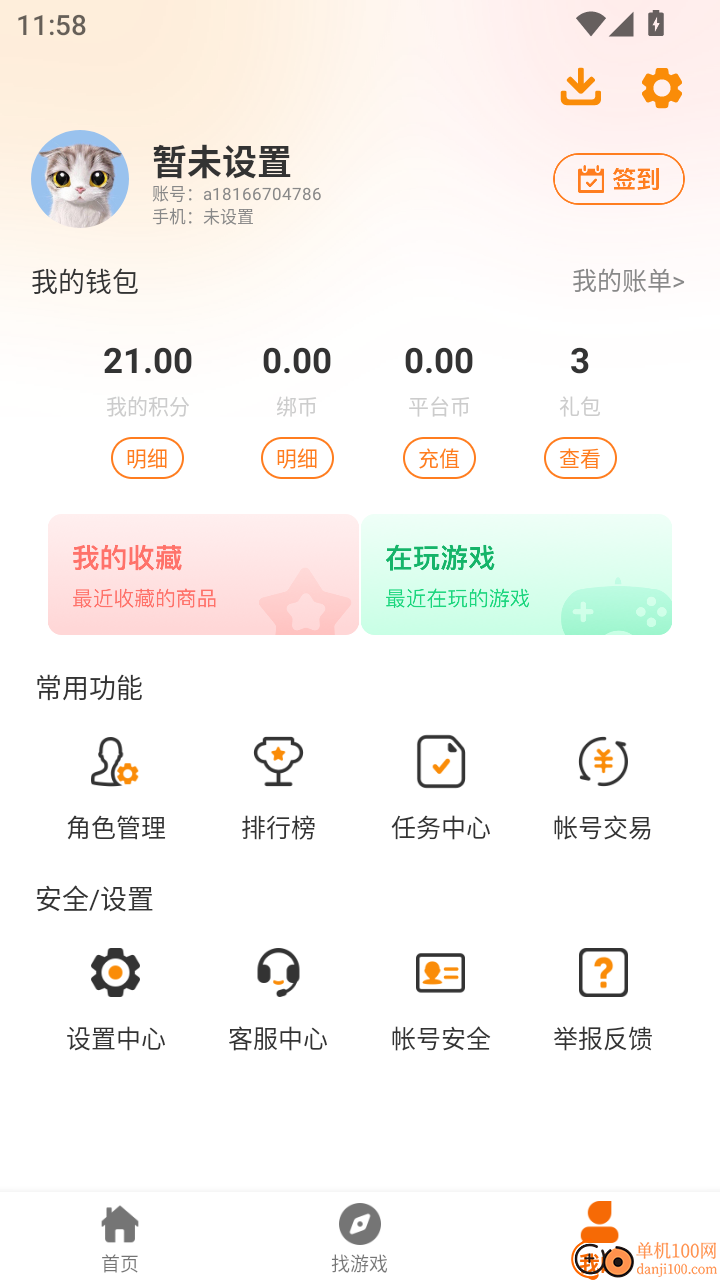Open 我的账单 bill details link
Viewport: 720px width, 1280px height.
coord(629,282)
